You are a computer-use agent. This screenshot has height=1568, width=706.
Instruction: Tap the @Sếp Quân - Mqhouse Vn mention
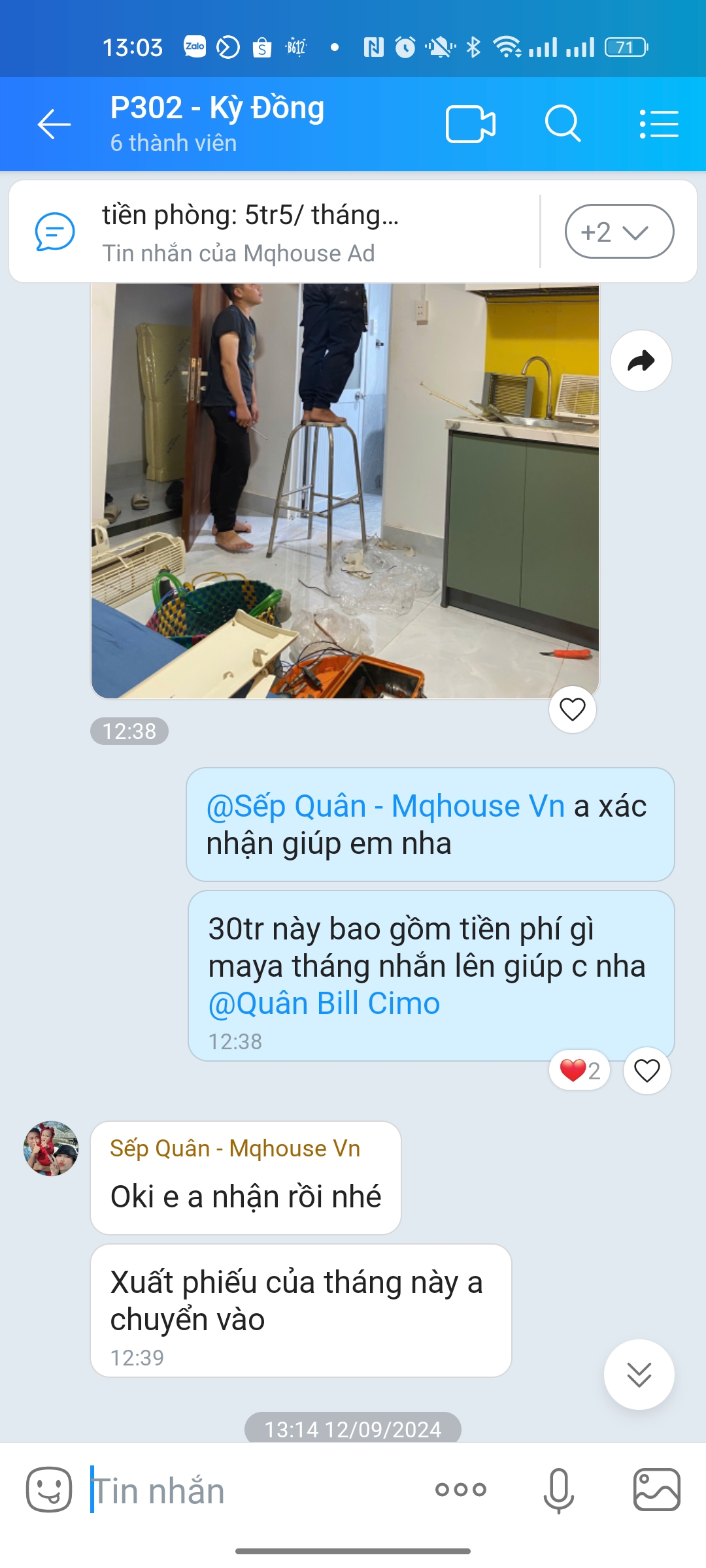386,806
